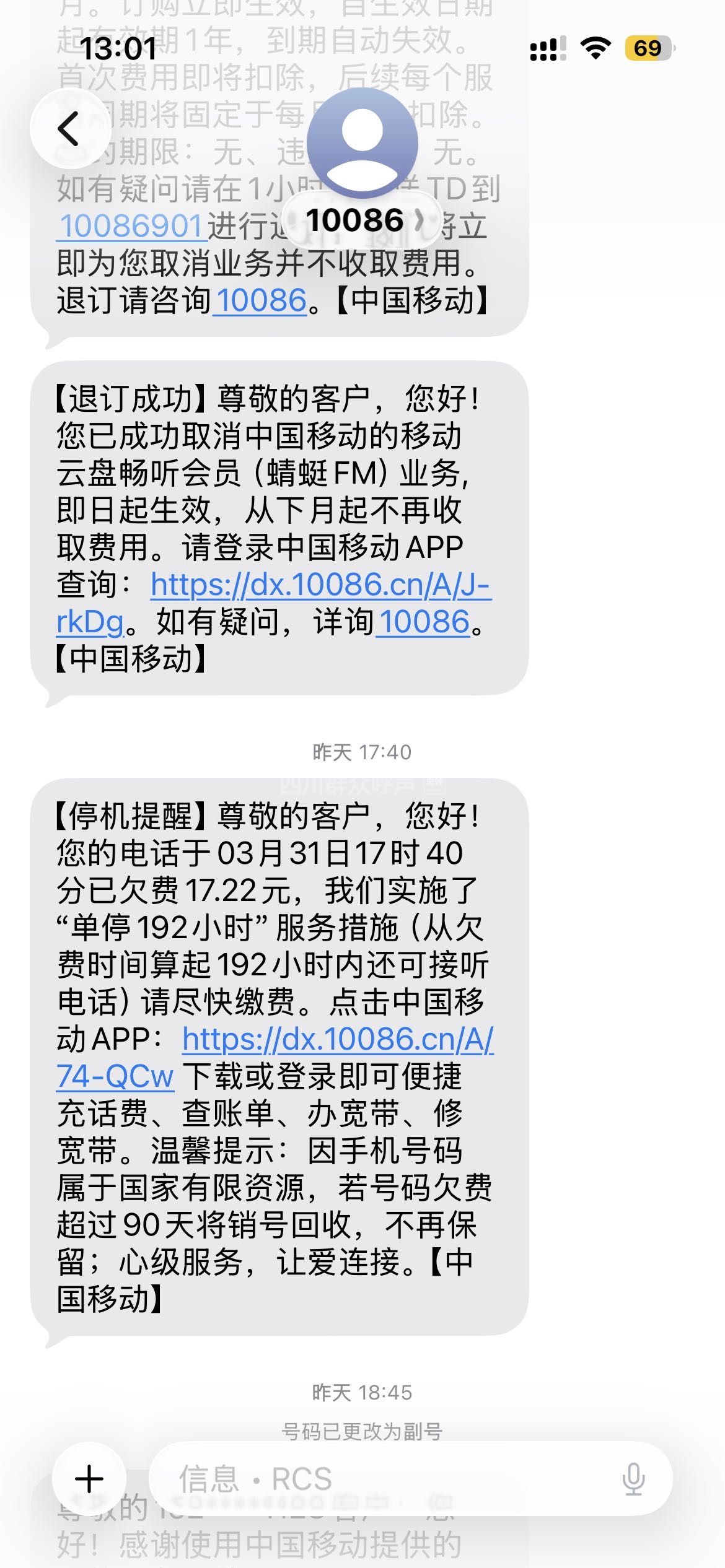Call the 10086901 number link
The width and height of the screenshot is (725, 1568).
click(x=131, y=226)
